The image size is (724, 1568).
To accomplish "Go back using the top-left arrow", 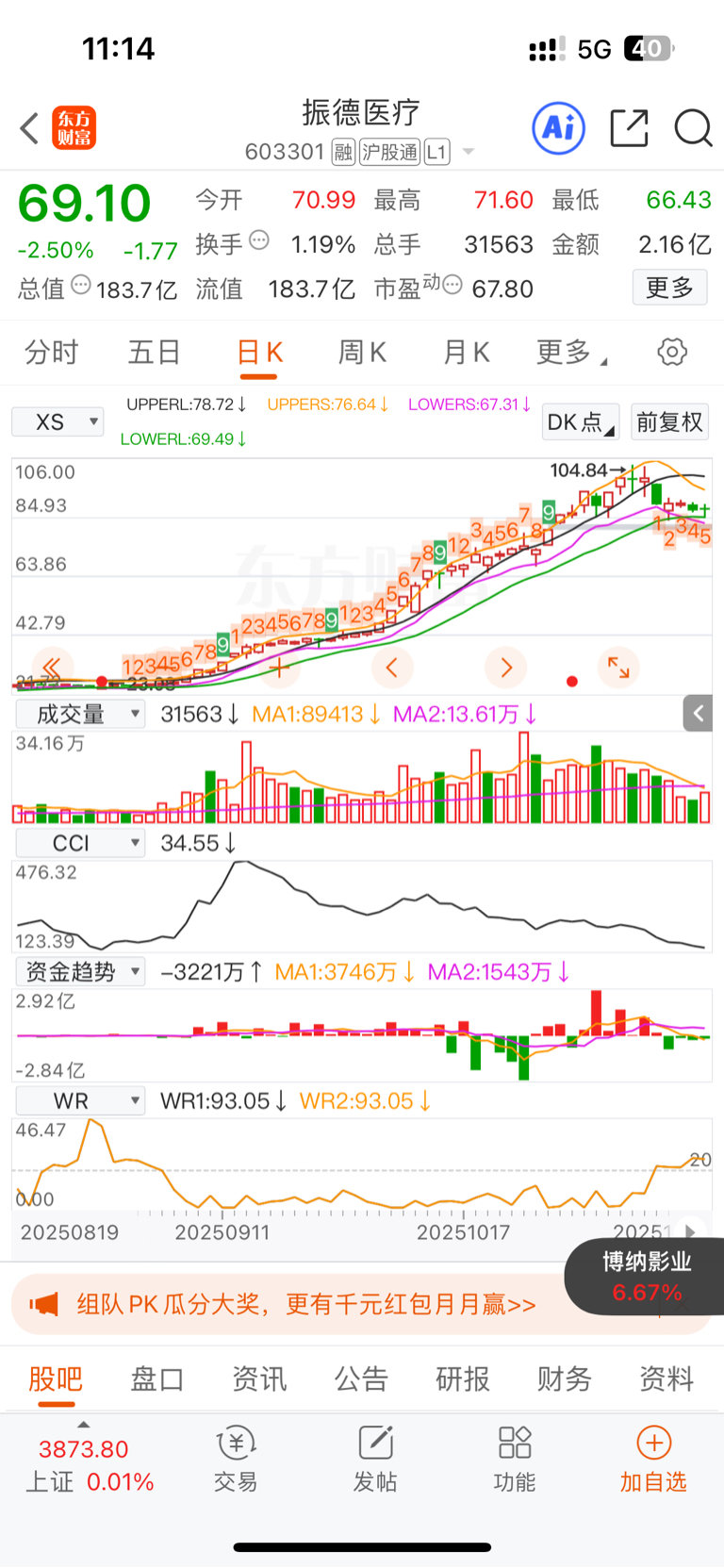I will point(29,128).
